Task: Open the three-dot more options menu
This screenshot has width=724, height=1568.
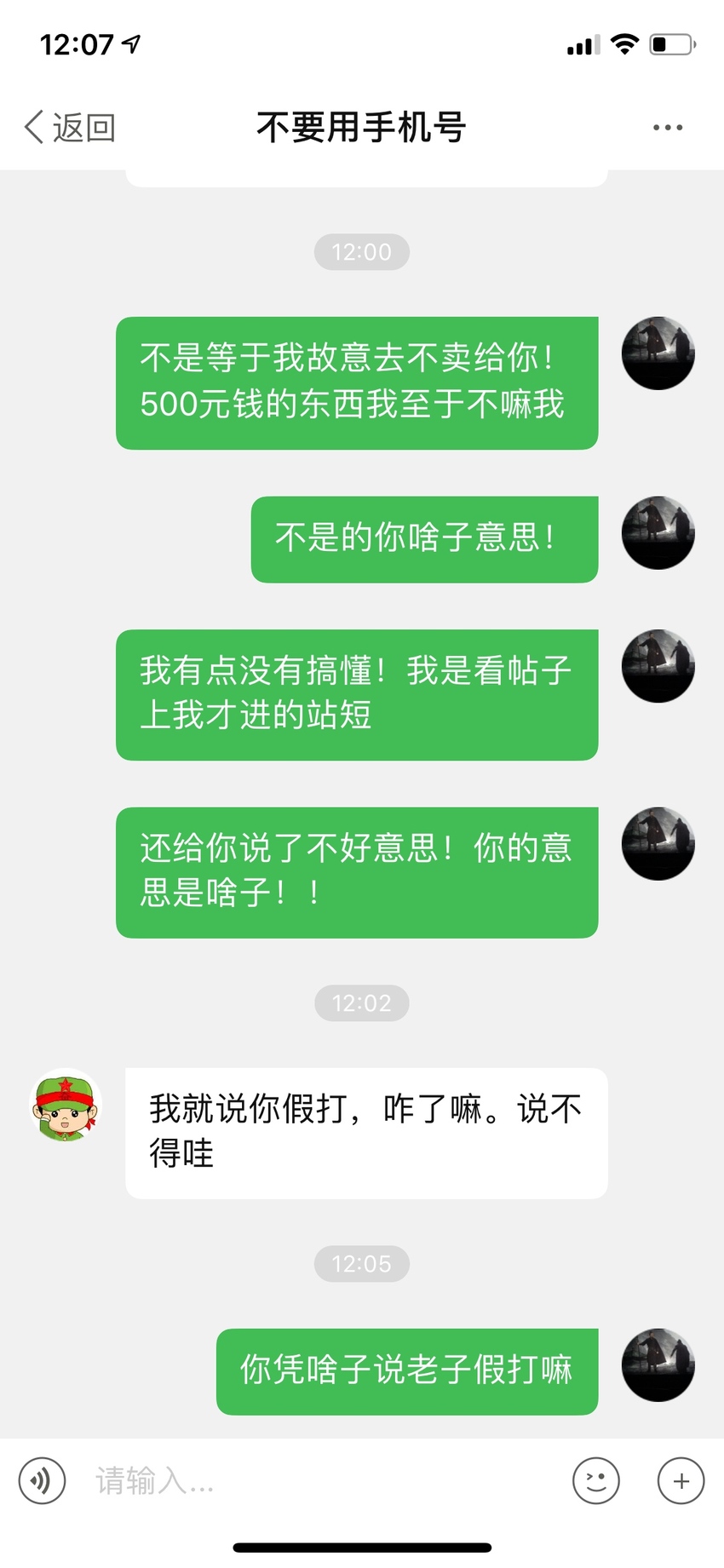Action: click(x=667, y=128)
